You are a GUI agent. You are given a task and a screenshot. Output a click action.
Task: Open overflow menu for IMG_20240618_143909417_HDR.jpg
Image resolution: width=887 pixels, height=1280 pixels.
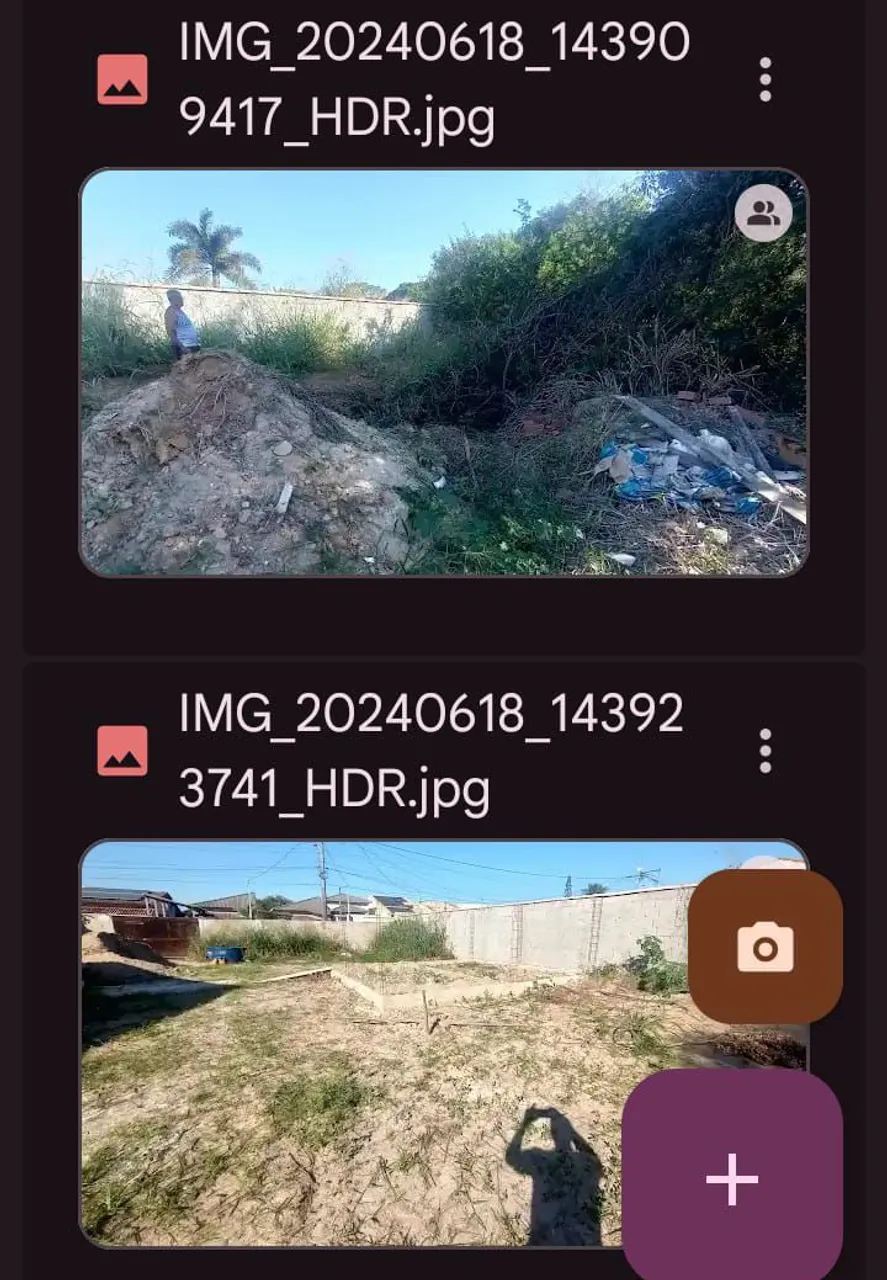coord(765,80)
